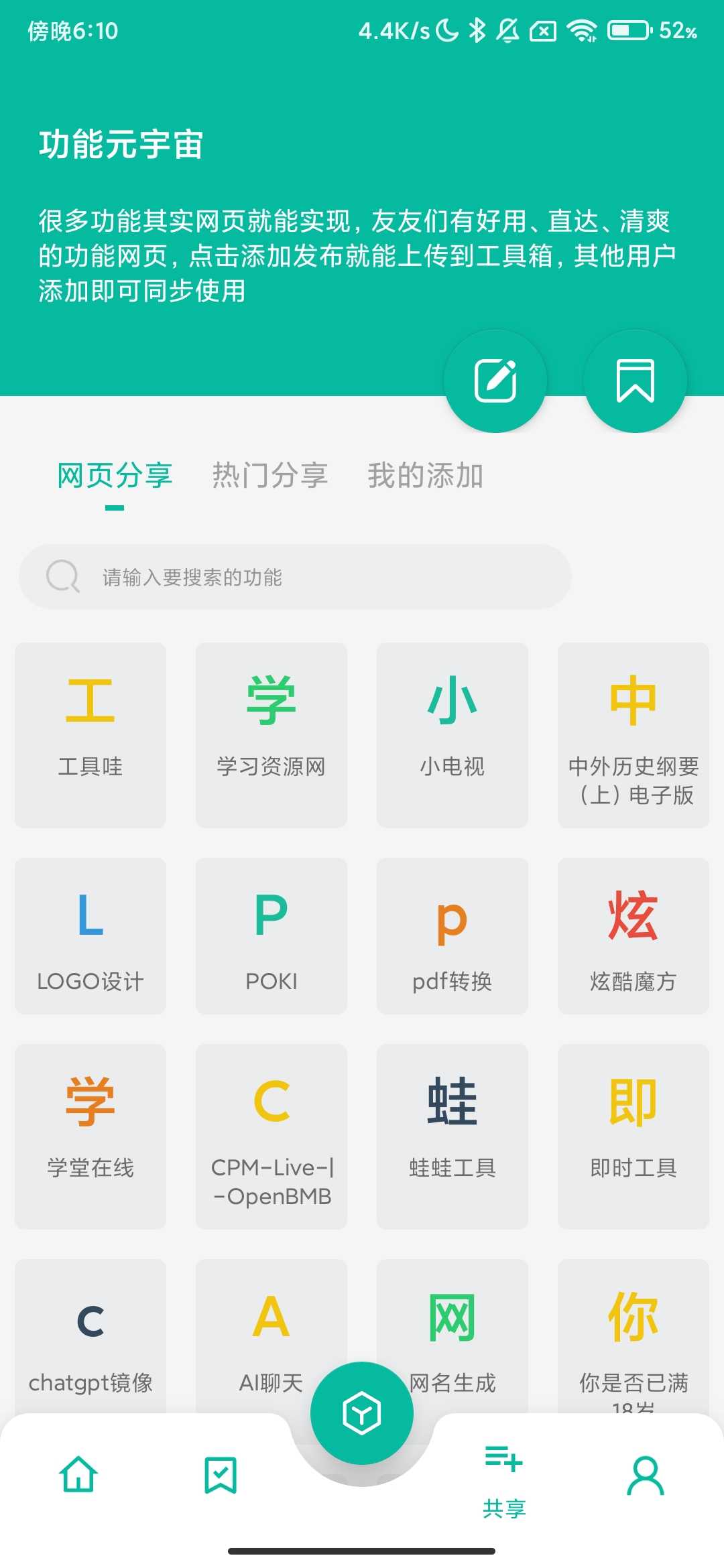Open the 炫酷魔方 page
Viewport: 724px width, 1568px height.
click(633, 935)
